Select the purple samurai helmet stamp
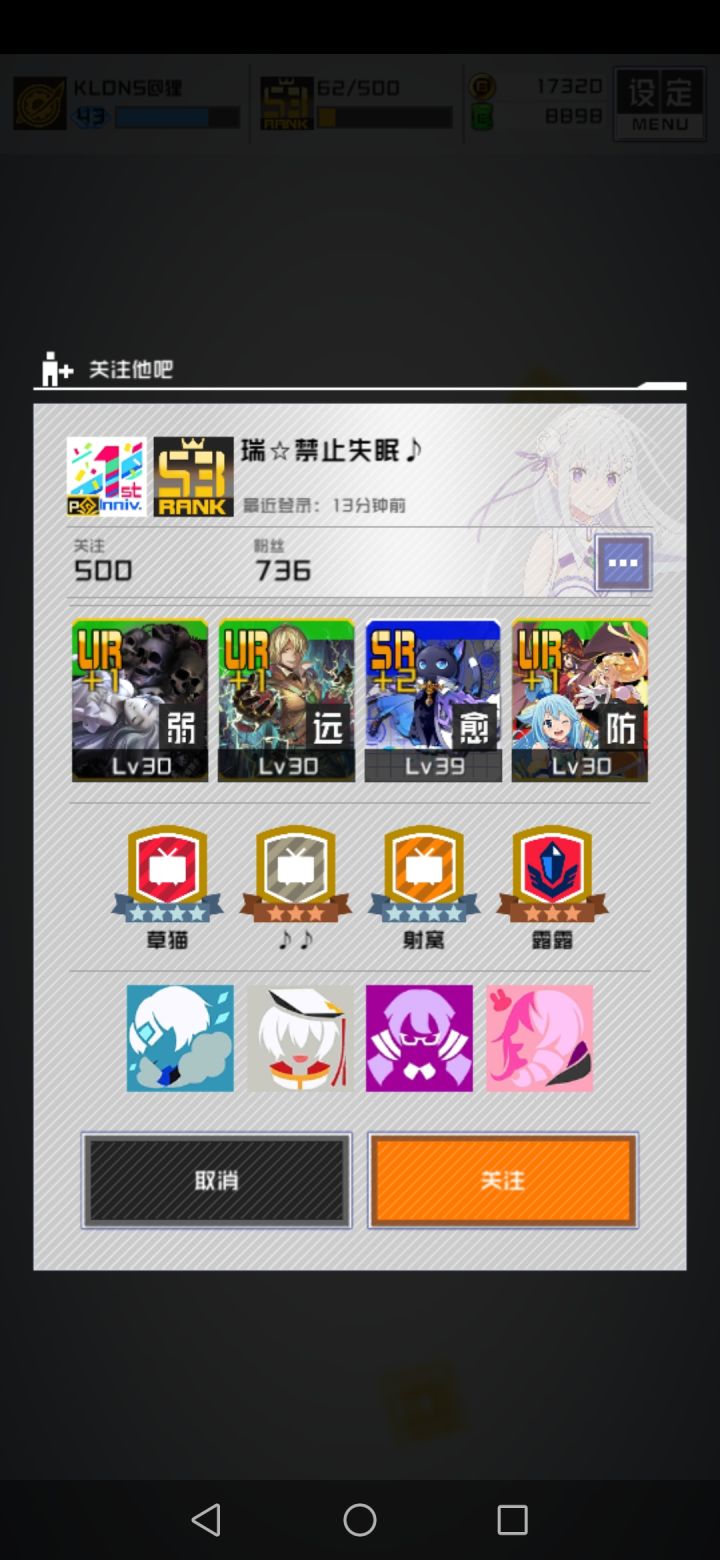 [419, 1037]
